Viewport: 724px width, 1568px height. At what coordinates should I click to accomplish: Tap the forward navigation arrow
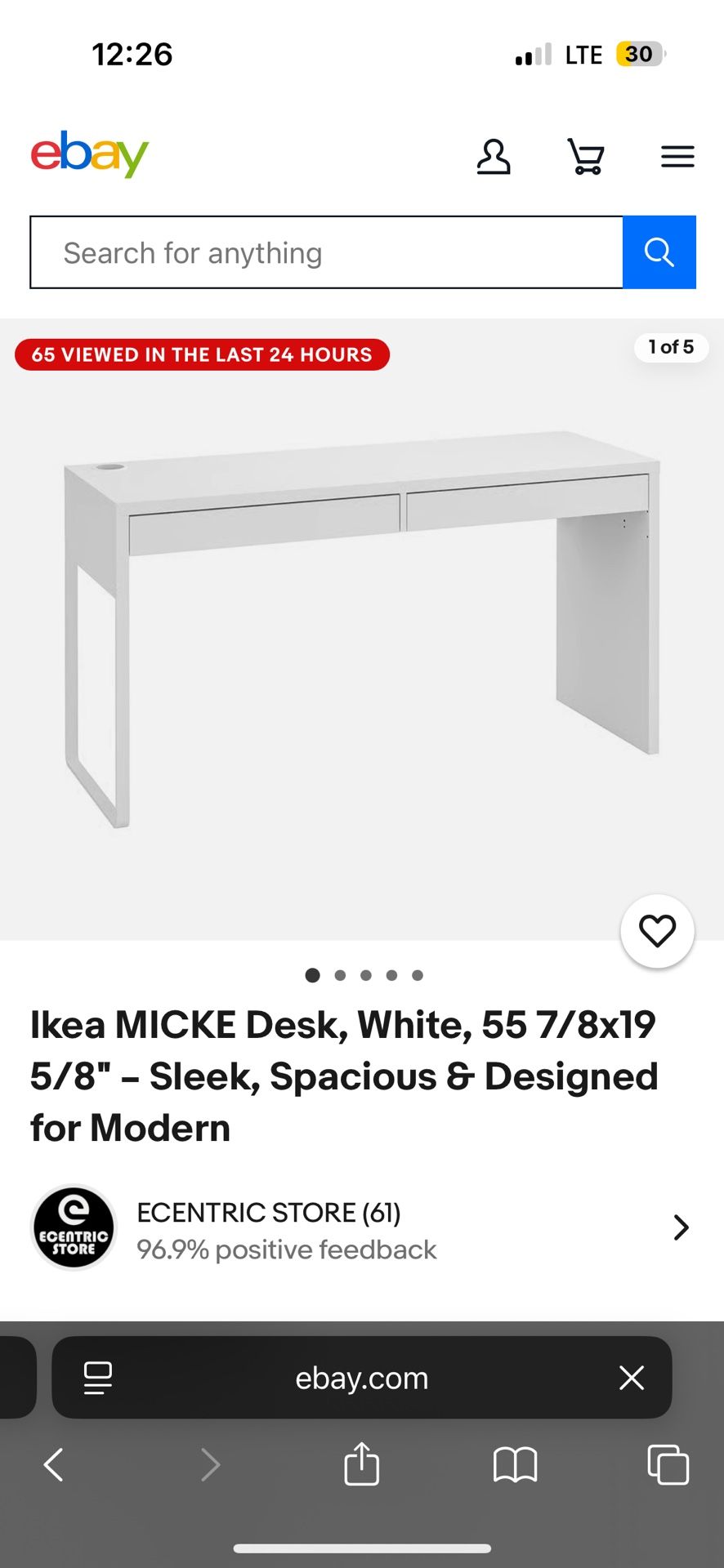tap(211, 1464)
